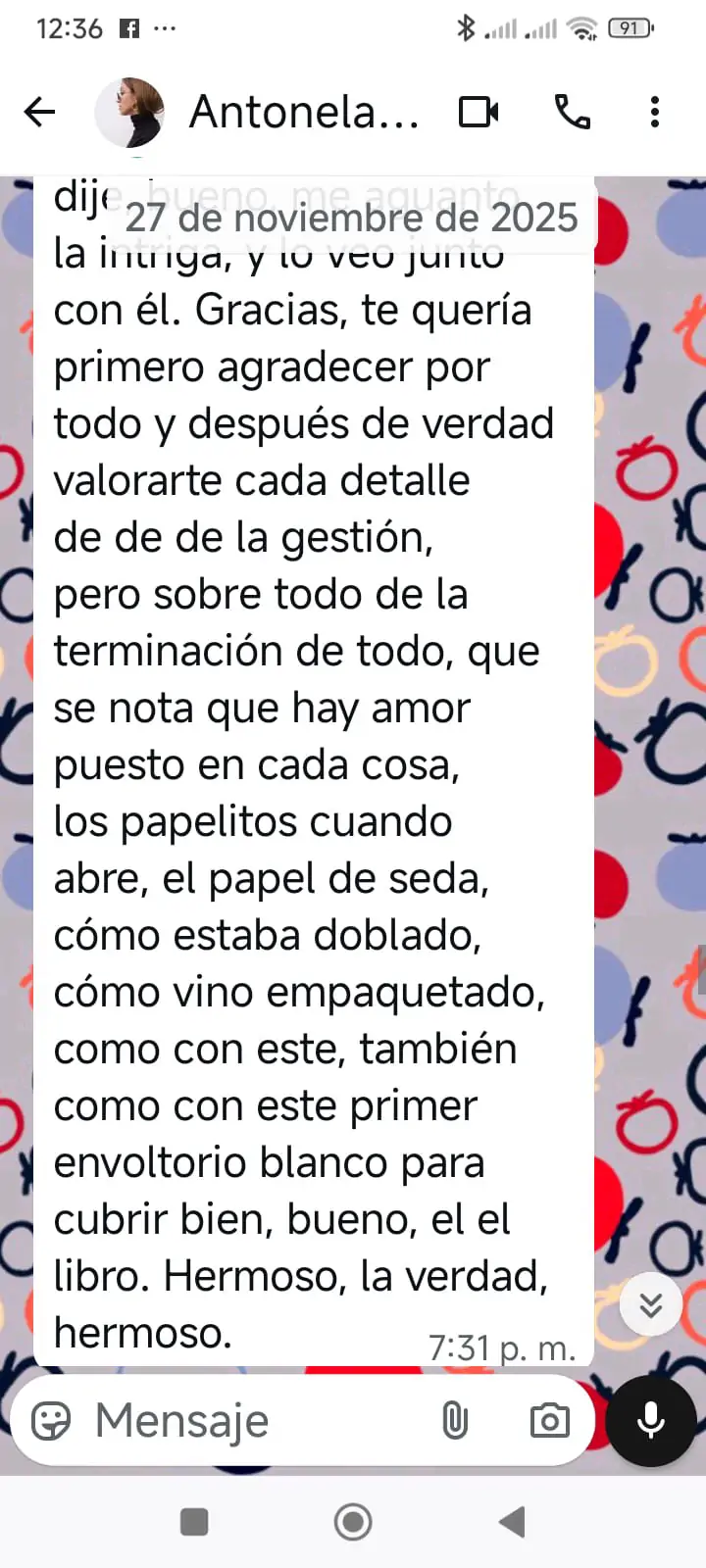
Task: Open Antonela's profile picture
Action: (x=129, y=112)
